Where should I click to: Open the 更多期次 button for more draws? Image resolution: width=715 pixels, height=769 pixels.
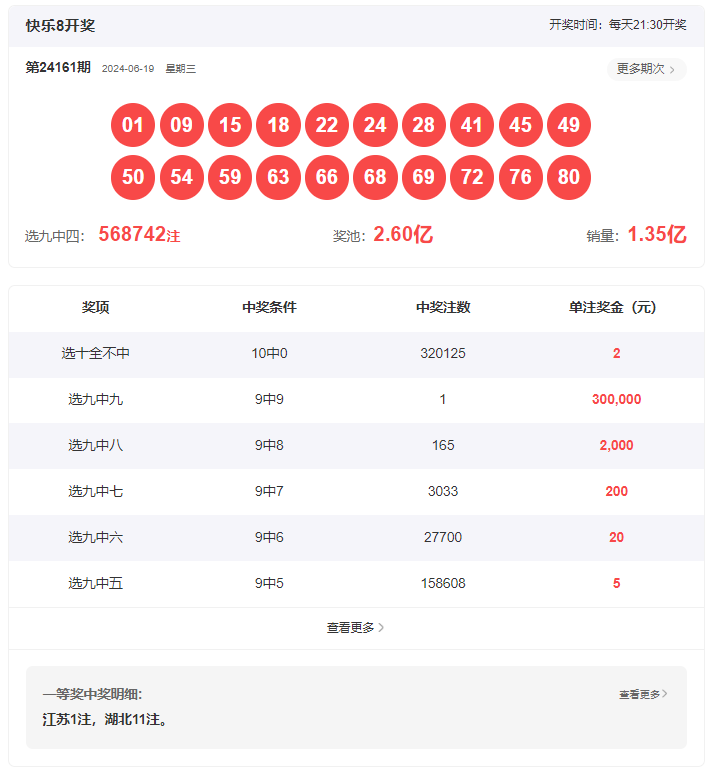[x=646, y=69]
